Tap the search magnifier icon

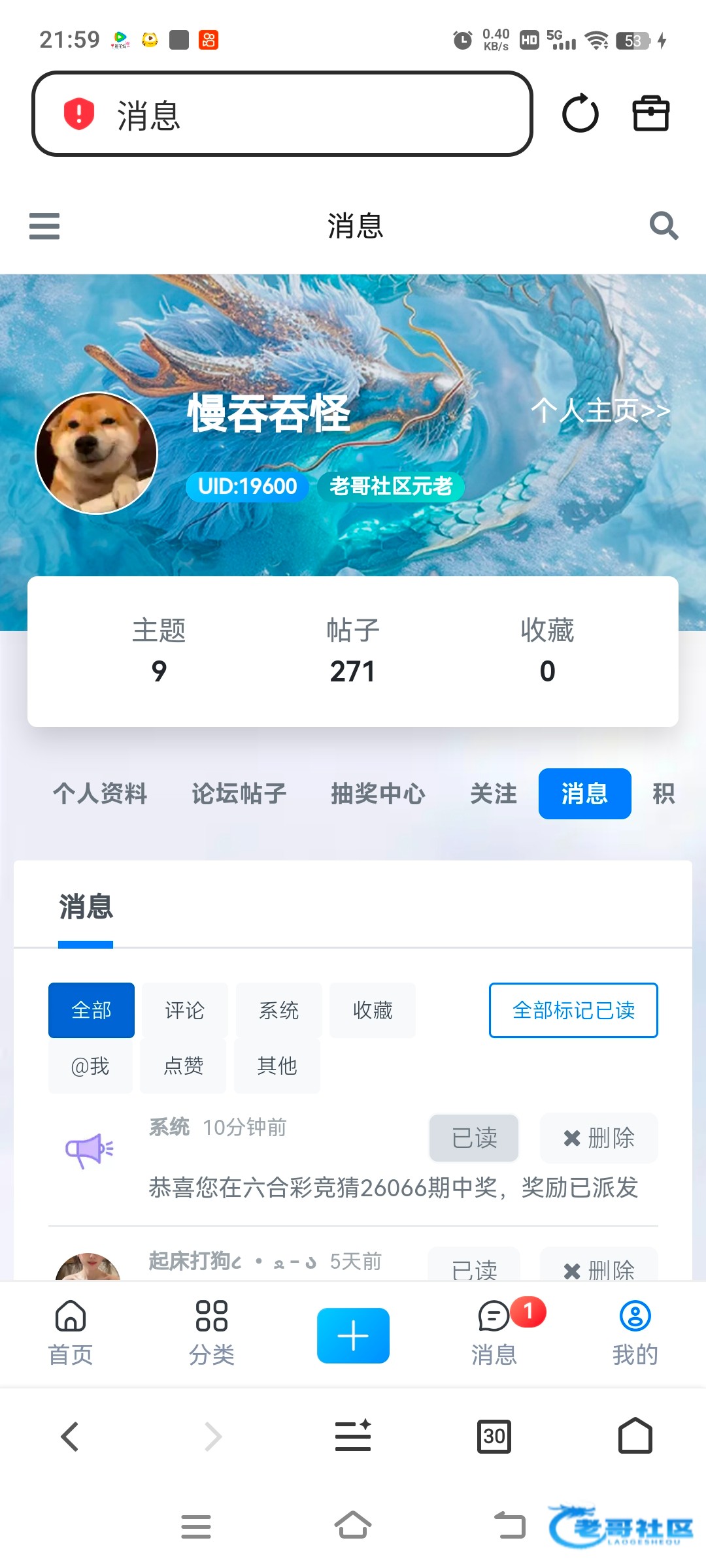(x=664, y=226)
